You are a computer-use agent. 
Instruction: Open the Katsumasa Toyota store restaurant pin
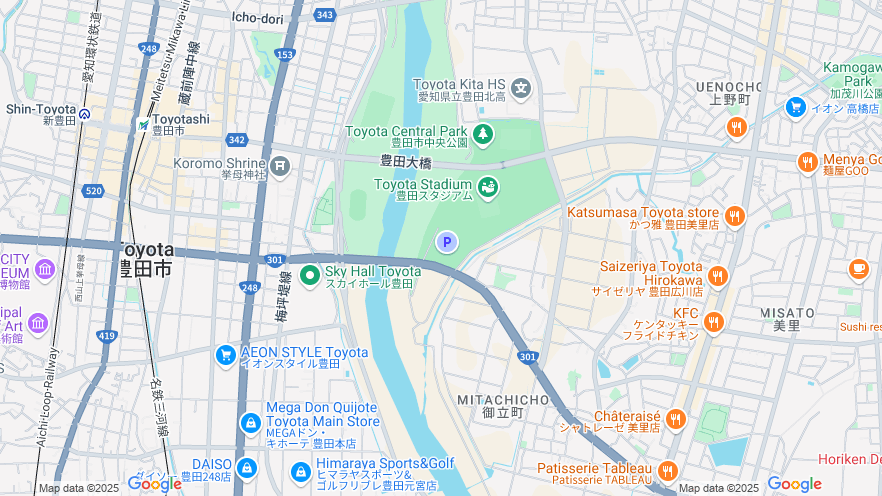tap(735, 216)
